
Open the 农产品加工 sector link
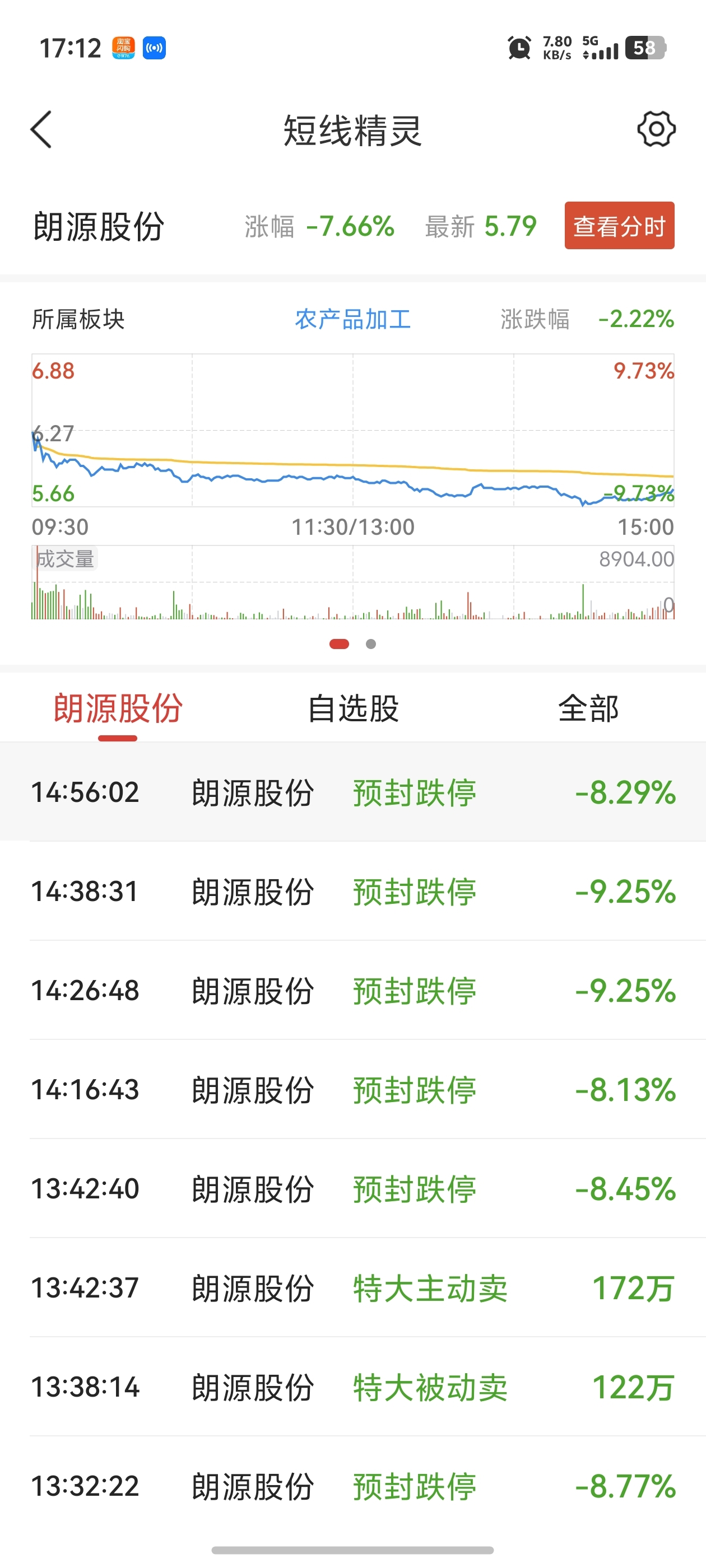(x=352, y=319)
